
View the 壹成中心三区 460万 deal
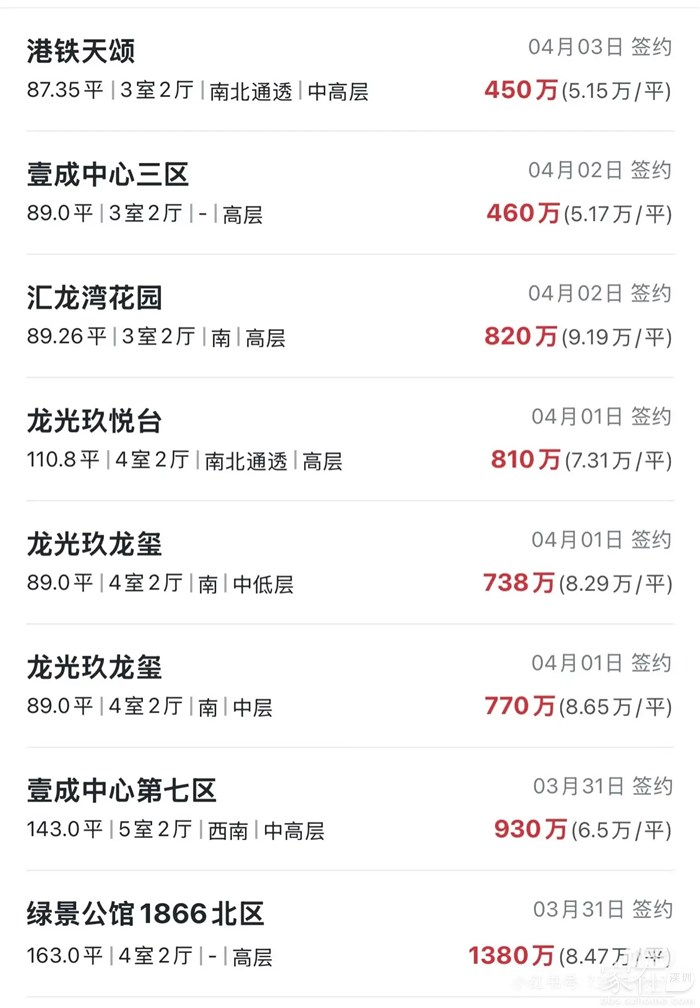pyautogui.click(x=350, y=193)
